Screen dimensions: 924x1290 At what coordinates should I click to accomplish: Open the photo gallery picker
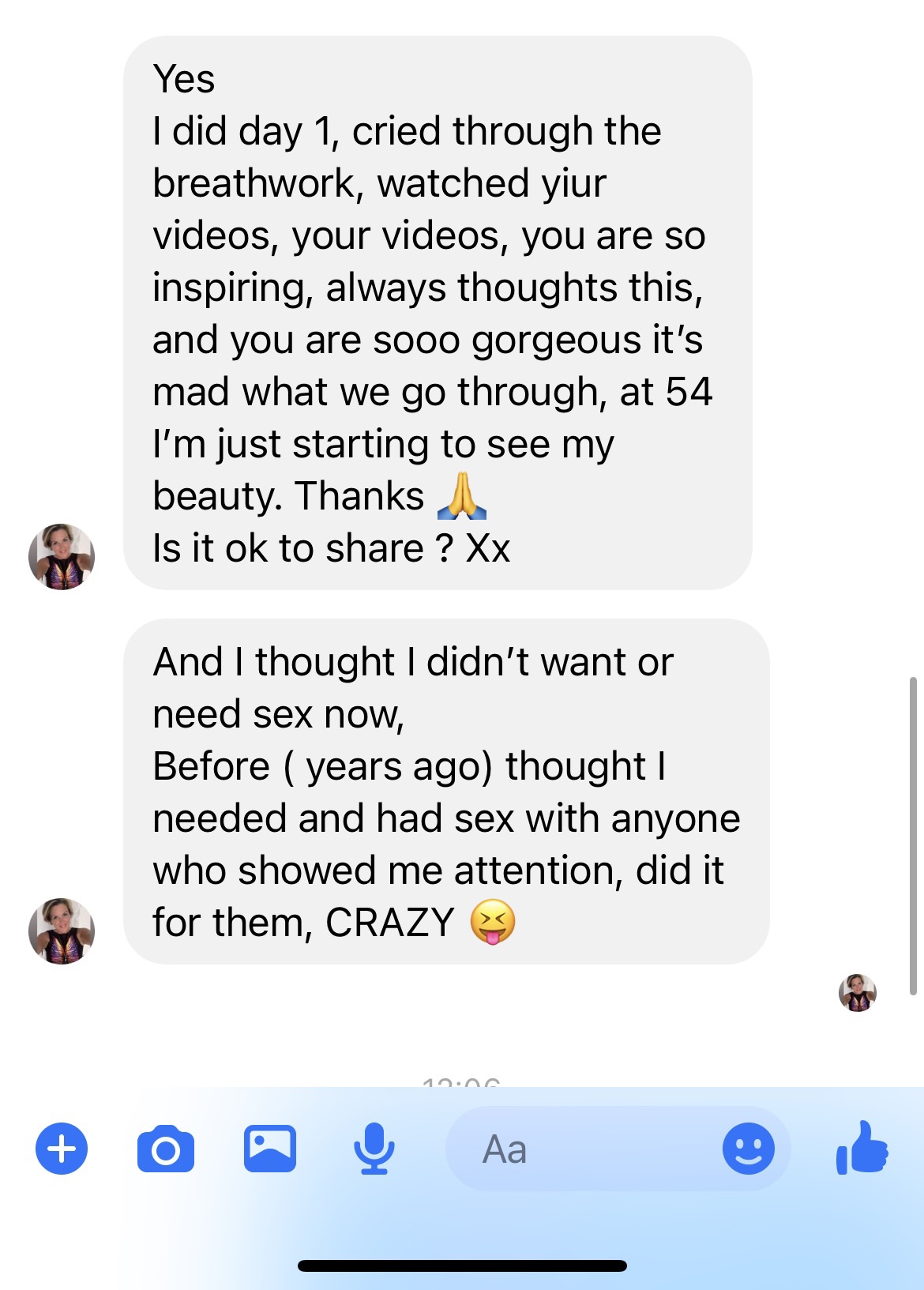[270, 1148]
